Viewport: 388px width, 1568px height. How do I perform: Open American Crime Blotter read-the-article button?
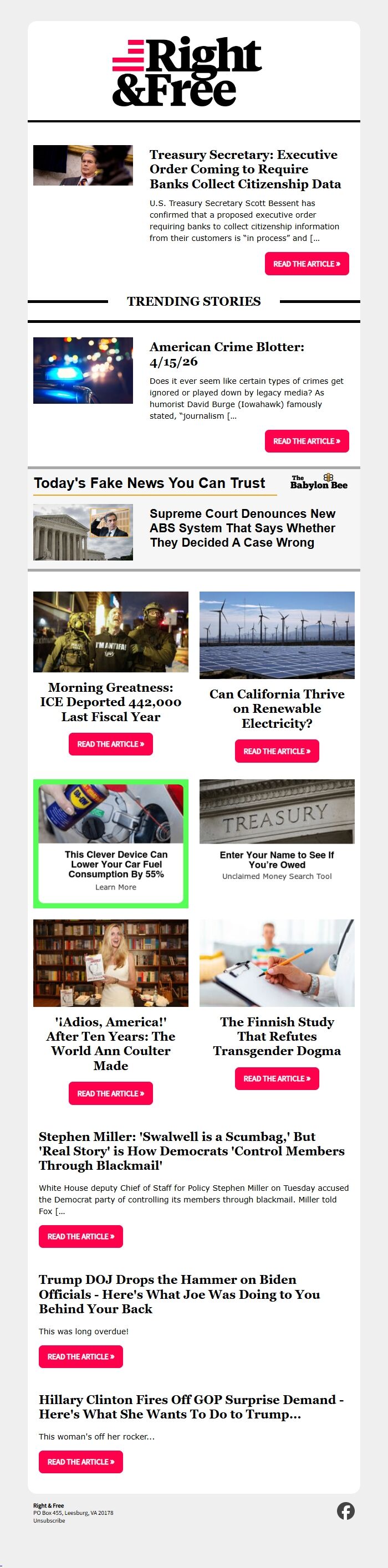[x=307, y=441]
